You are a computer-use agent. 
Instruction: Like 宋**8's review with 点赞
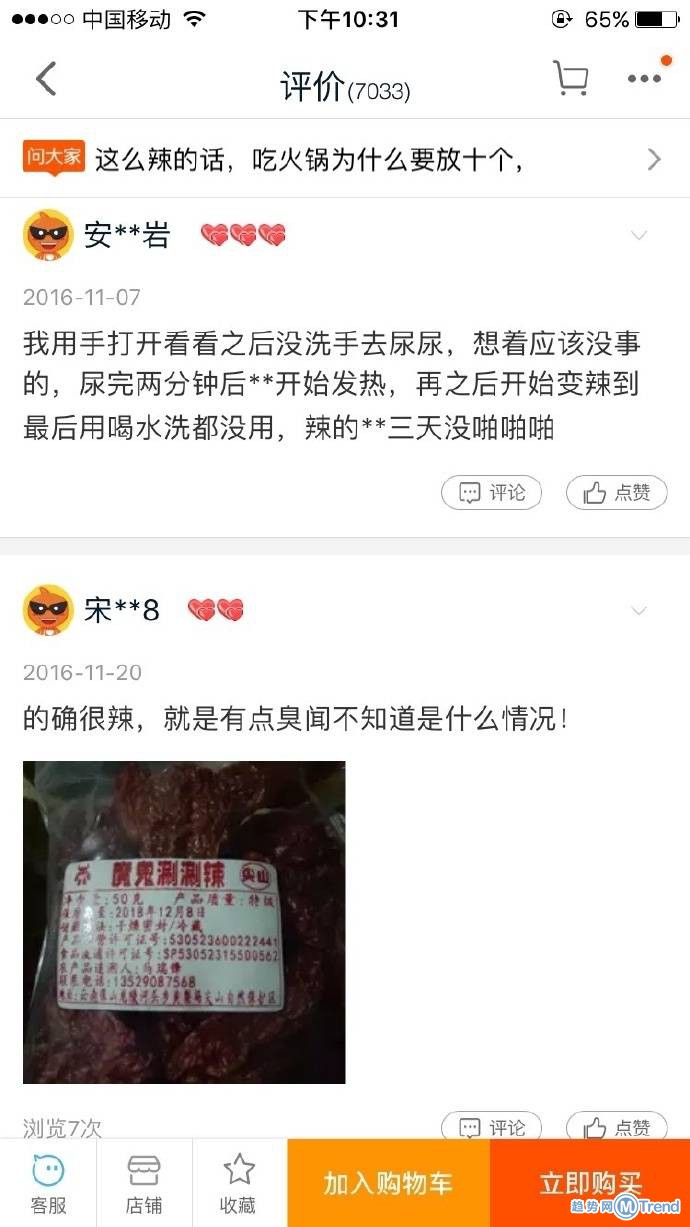click(x=616, y=1127)
